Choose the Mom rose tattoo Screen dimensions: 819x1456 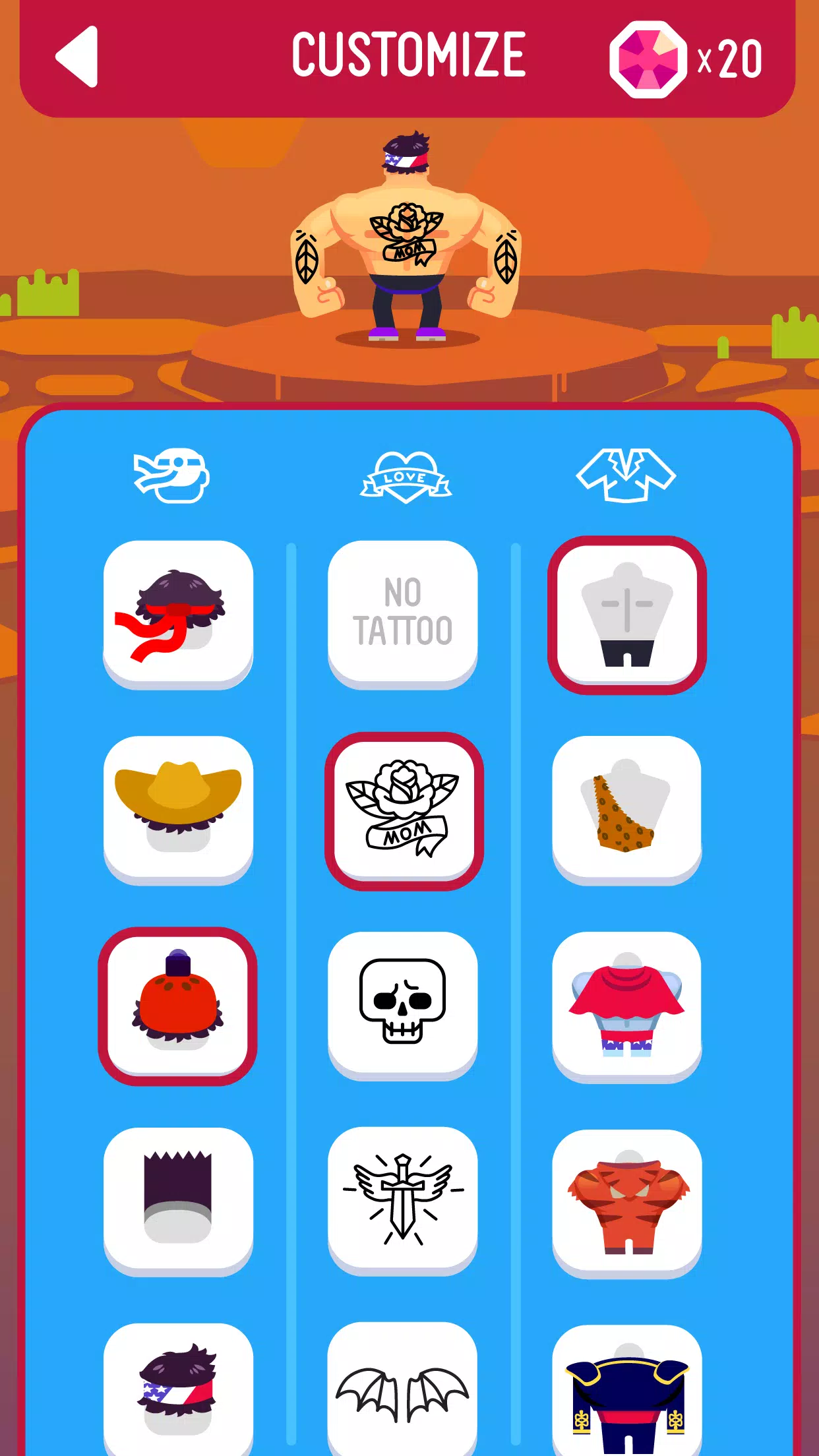coord(404,811)
